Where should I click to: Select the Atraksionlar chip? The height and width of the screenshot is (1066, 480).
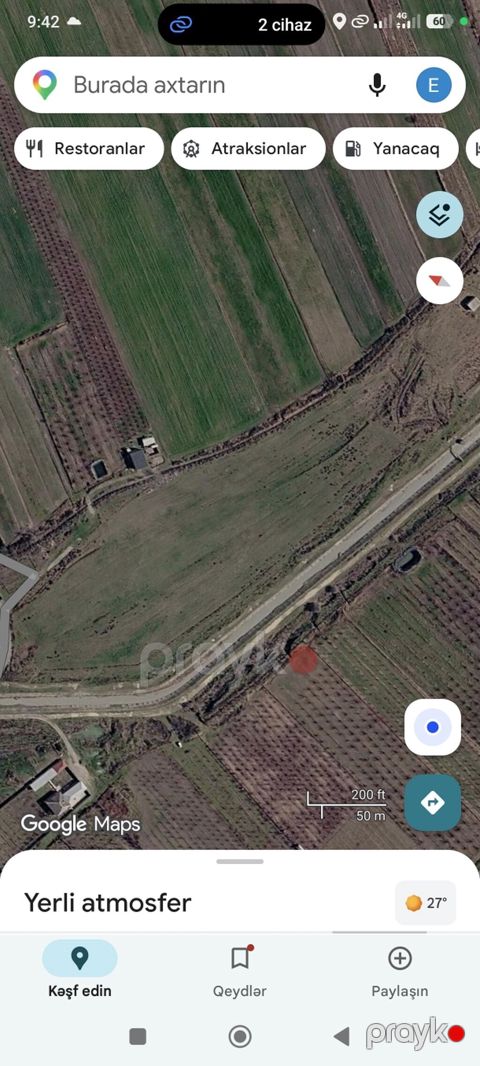tap(248, 149)
